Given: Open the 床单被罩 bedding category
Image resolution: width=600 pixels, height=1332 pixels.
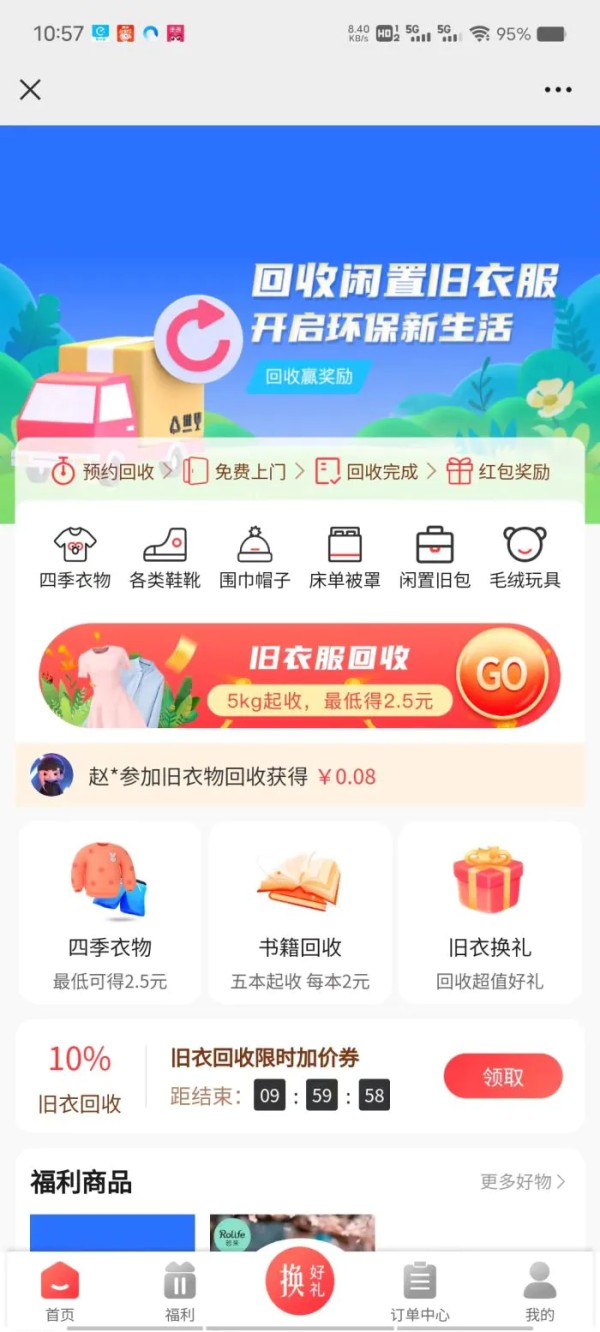Looking at the screenshot, I should click(x=344, y=557).
